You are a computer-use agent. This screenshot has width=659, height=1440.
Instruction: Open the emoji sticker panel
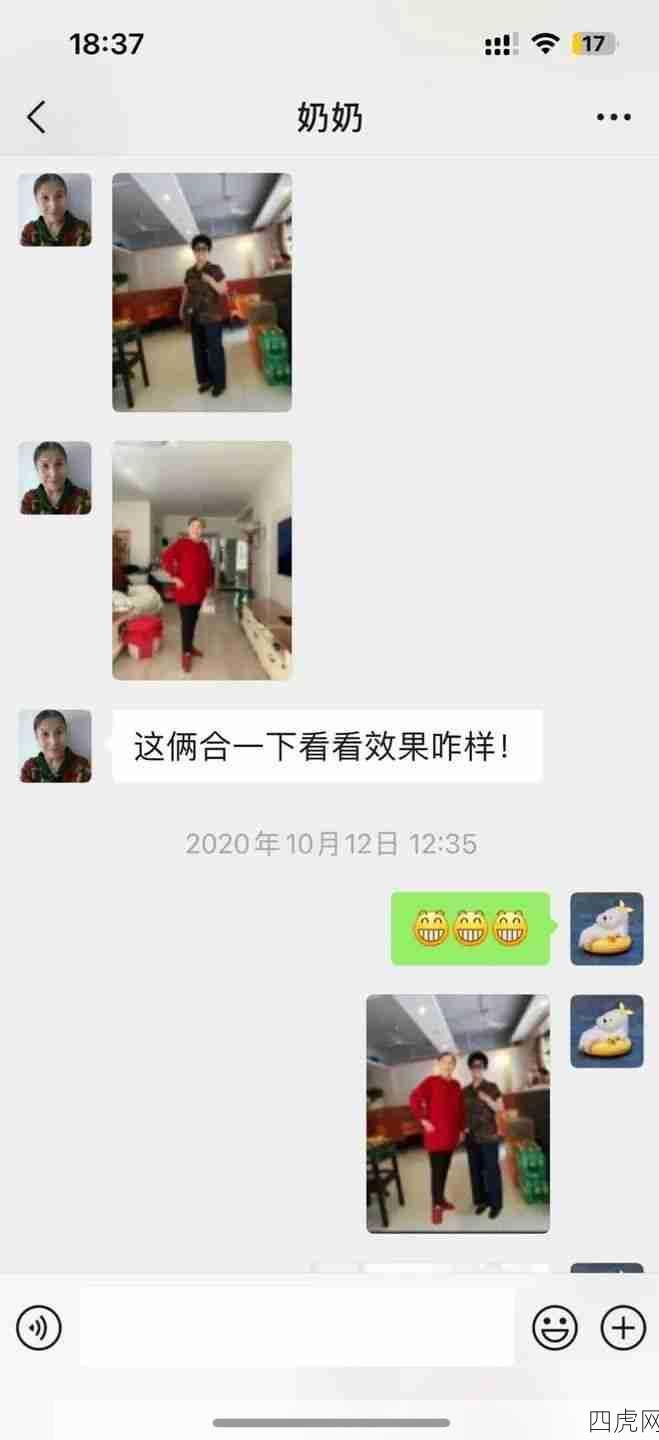tap(554, 1328)
